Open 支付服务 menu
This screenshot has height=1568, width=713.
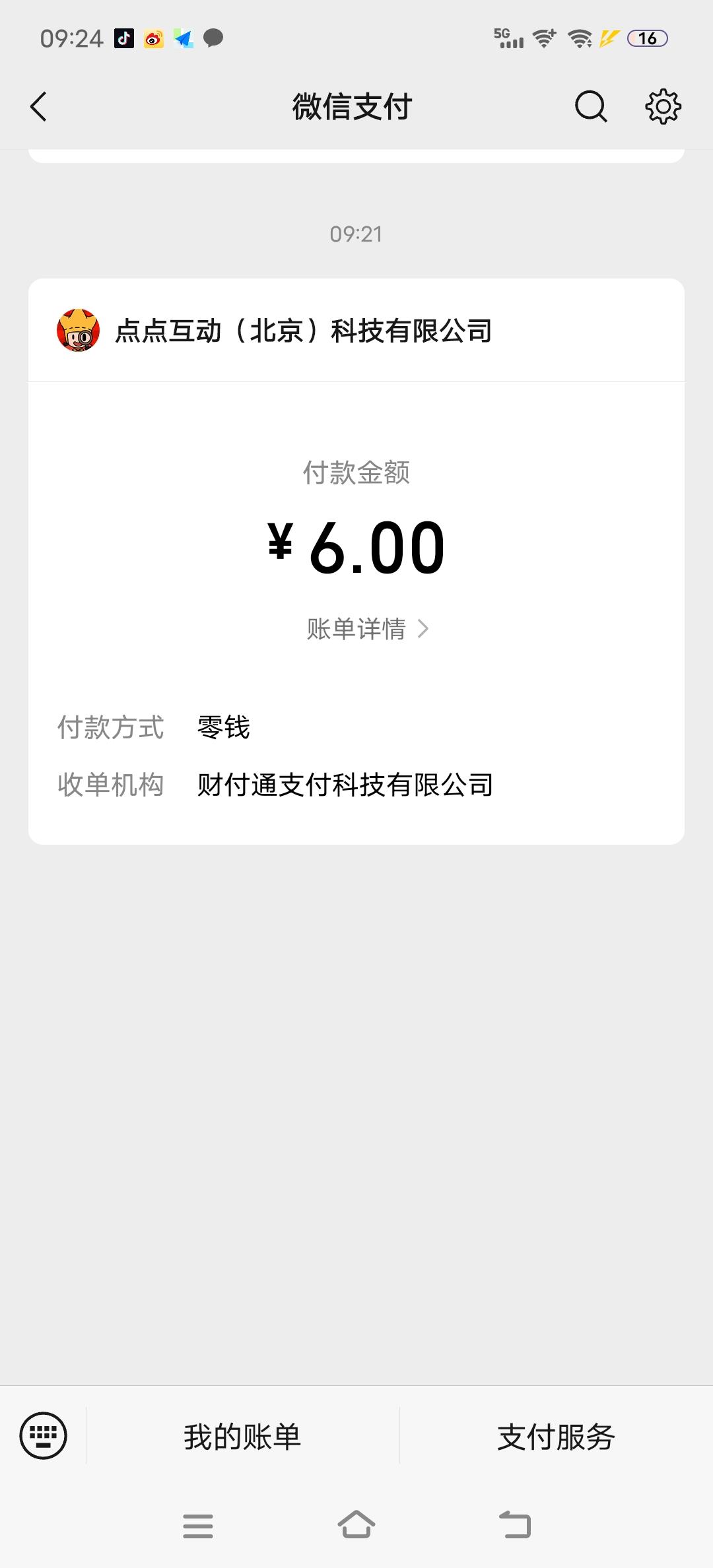556,1437
